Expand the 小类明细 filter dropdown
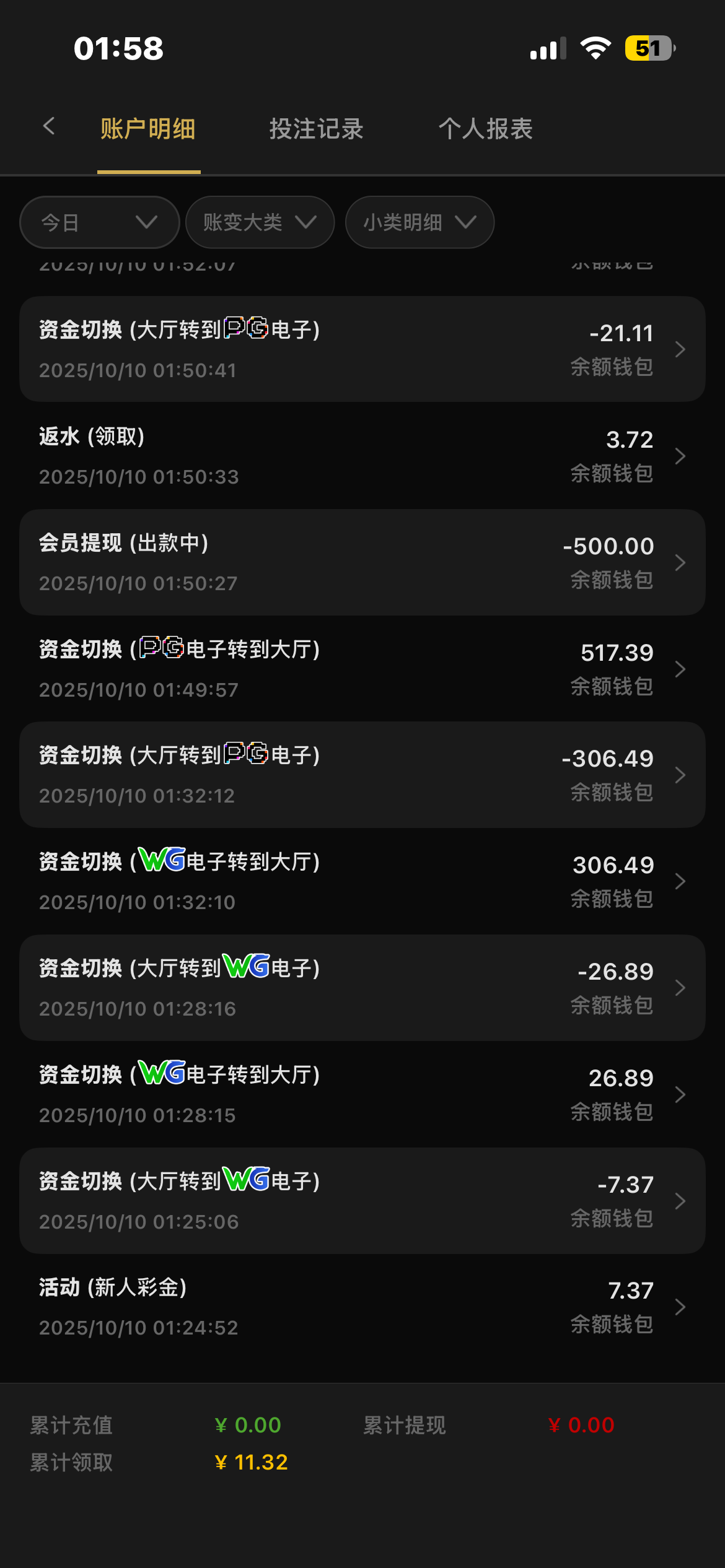725x1568 pixels. click(420, 222)
